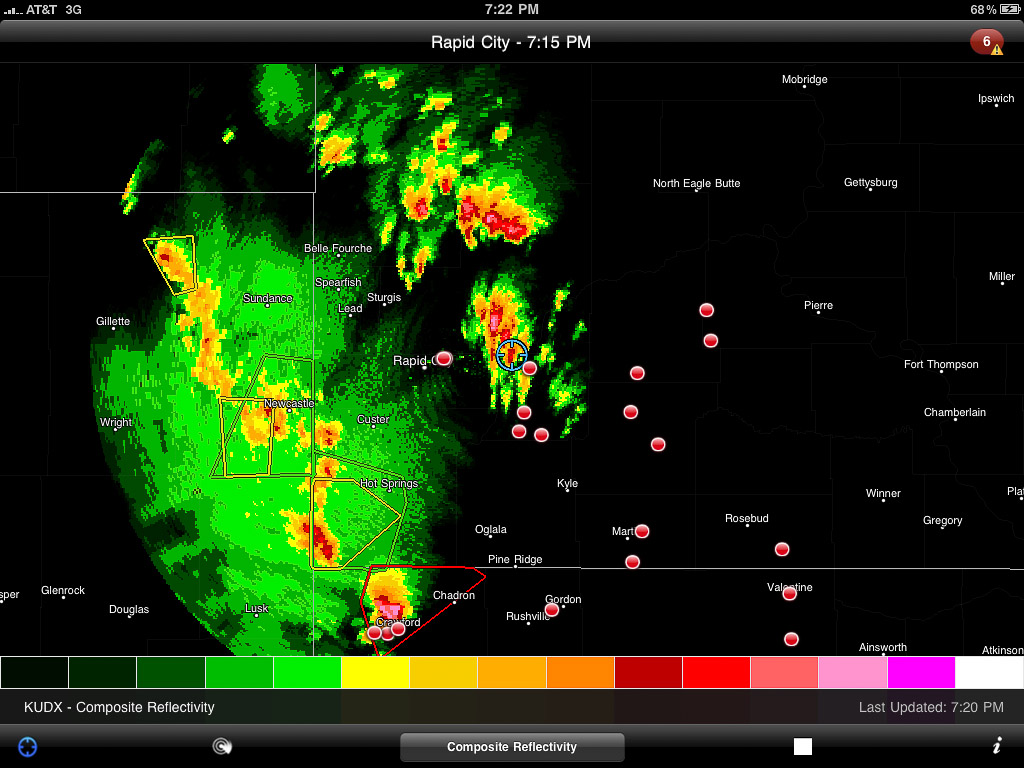Open the warnings badge showing 6 alerts
The height and width of the screenshot is (768, 1024).
[987, 42]
